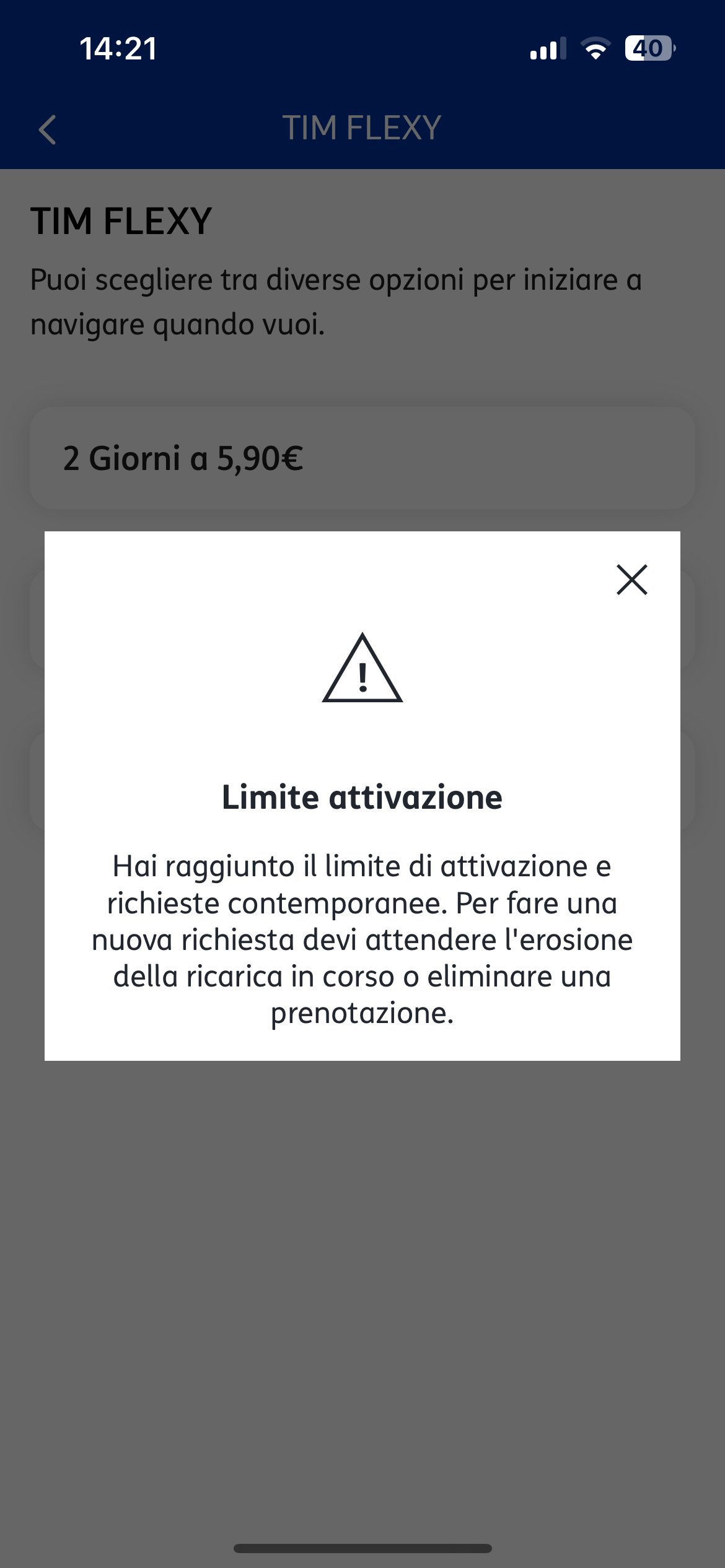
Task: Dismiss the Limite attivazione dialog
Action: [x=631, y=580]
